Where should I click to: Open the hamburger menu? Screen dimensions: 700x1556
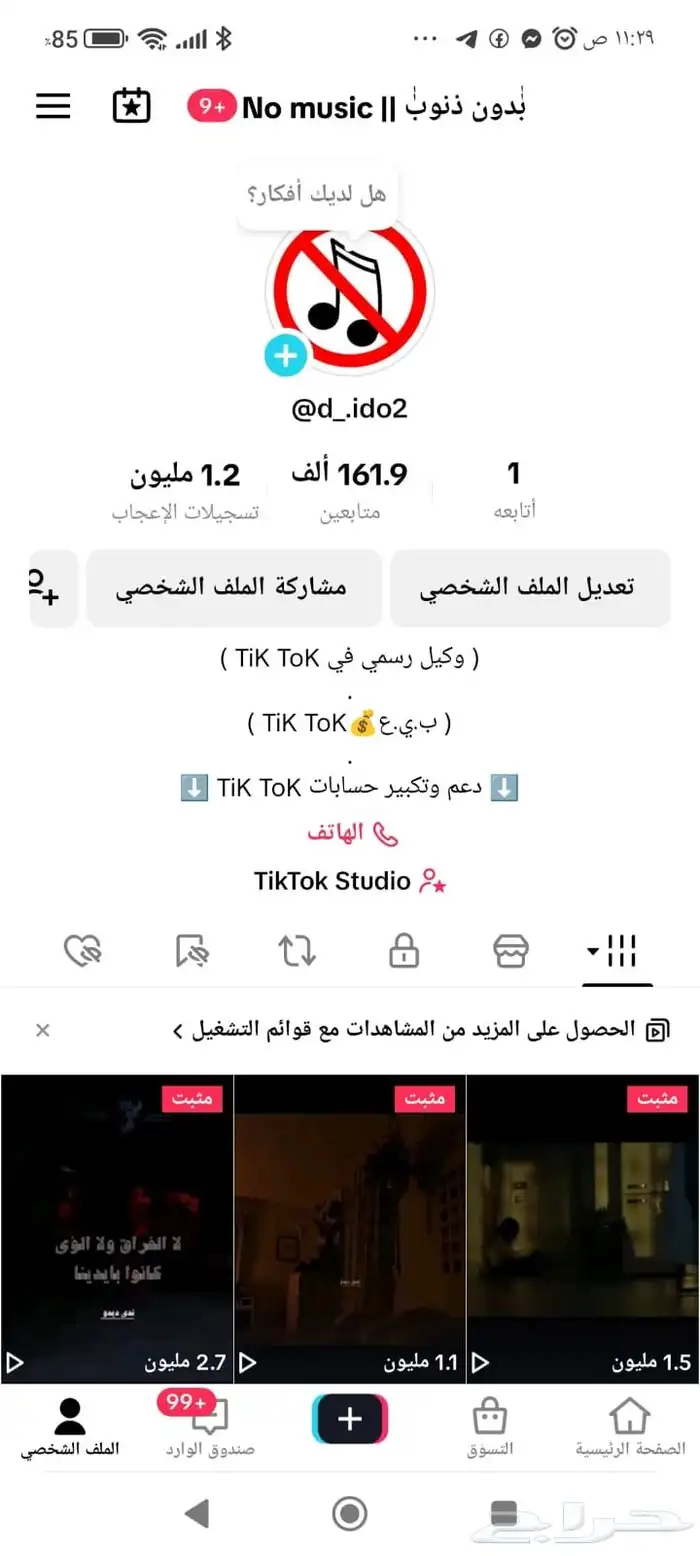53,106
